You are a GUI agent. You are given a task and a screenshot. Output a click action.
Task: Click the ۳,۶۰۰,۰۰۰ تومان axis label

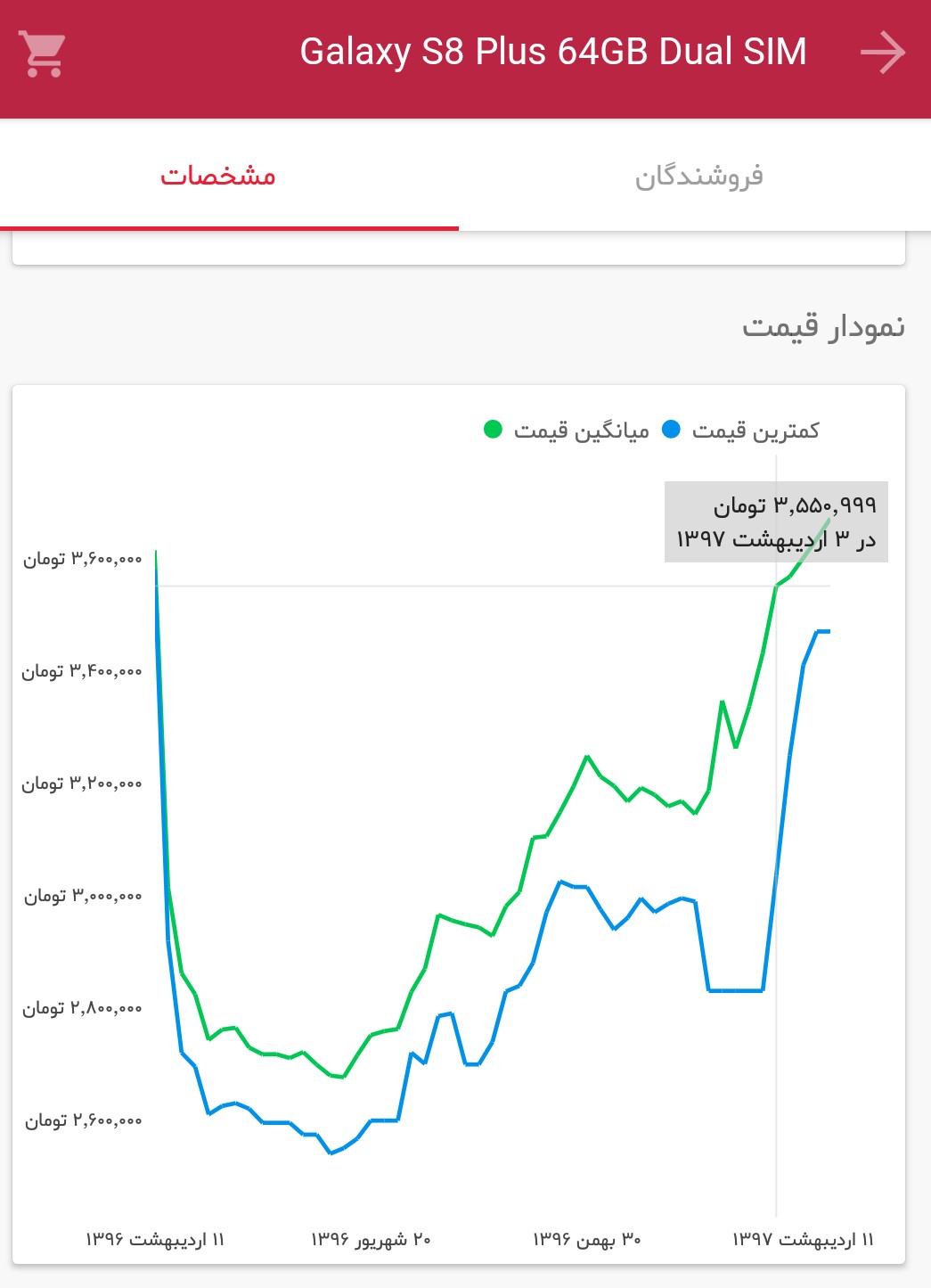click(x=84, y=559)
